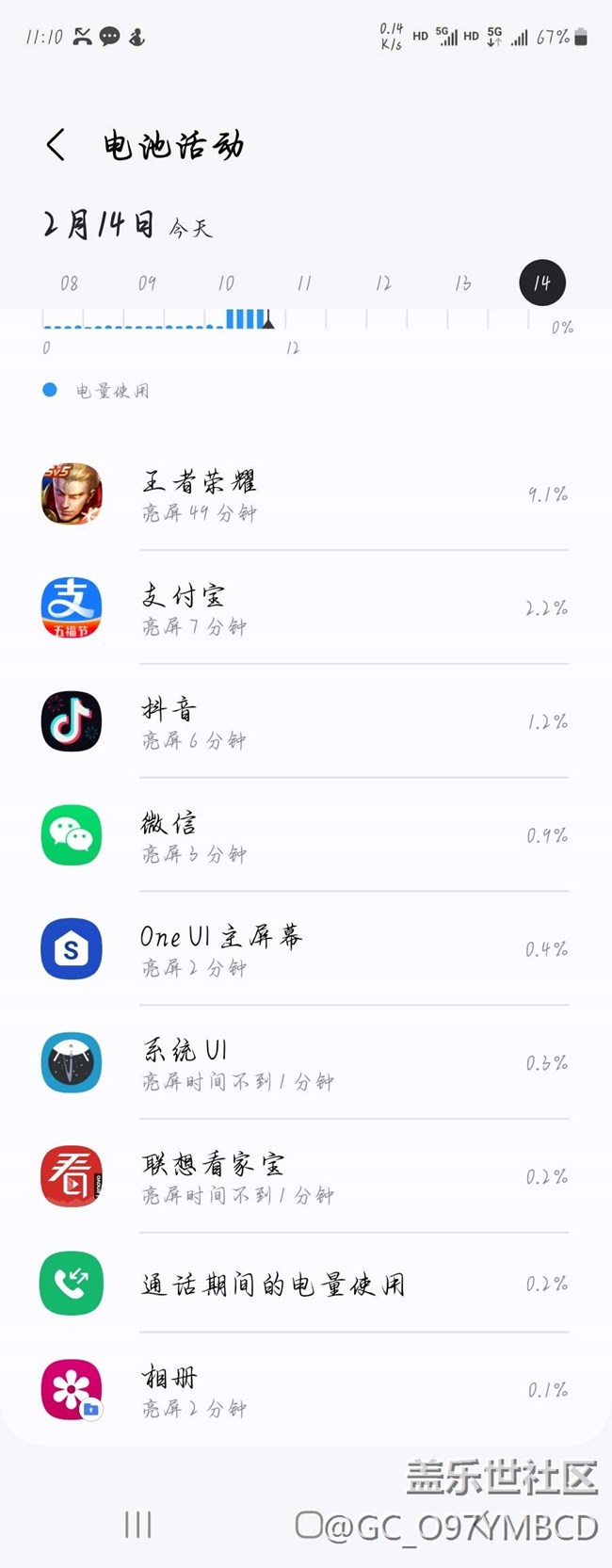This screenshot has height=1568, width=612.
Task: Open 通话期间的电量使用 row
Action: pos(305,1285)
